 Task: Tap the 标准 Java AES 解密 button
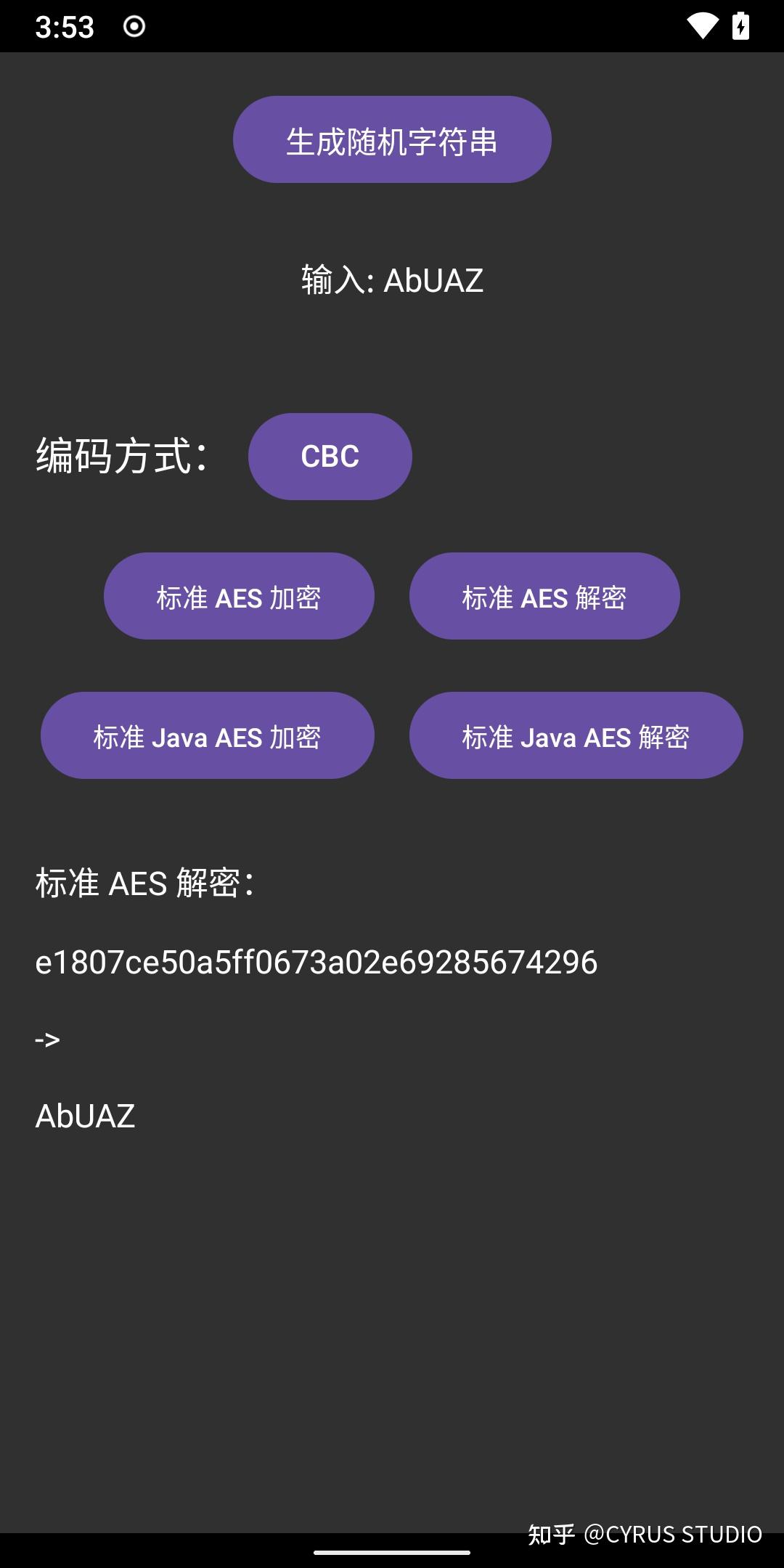575,736
